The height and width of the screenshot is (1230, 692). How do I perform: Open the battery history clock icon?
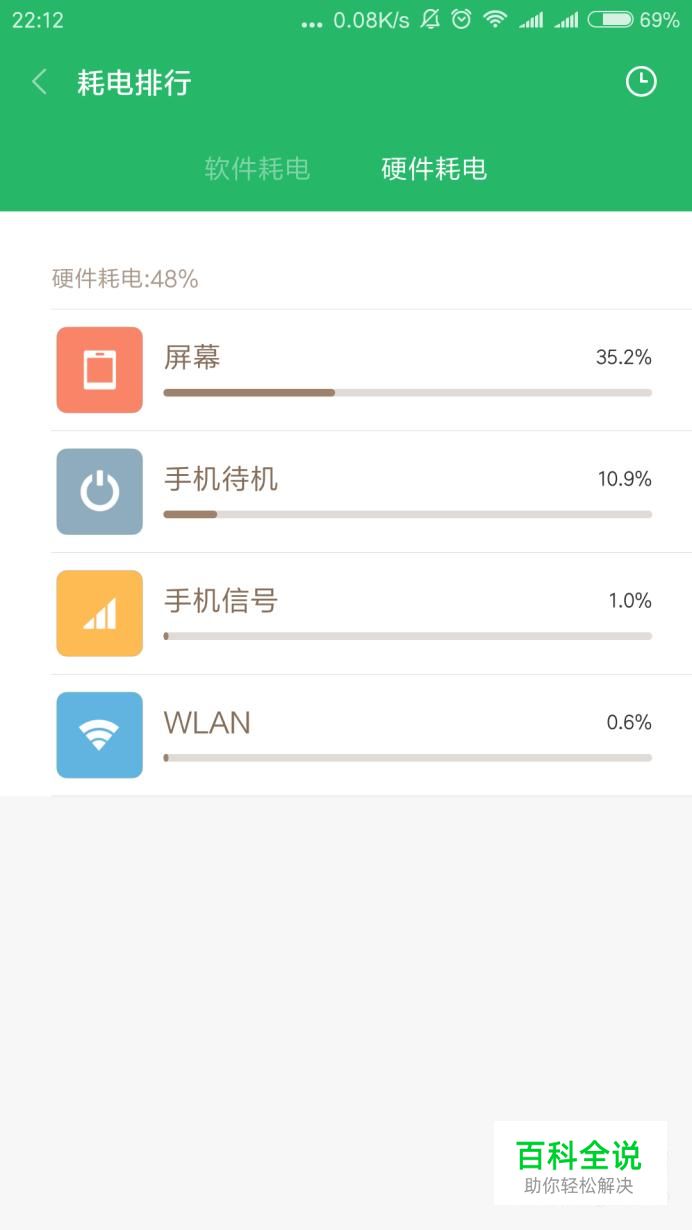point(641,82)
